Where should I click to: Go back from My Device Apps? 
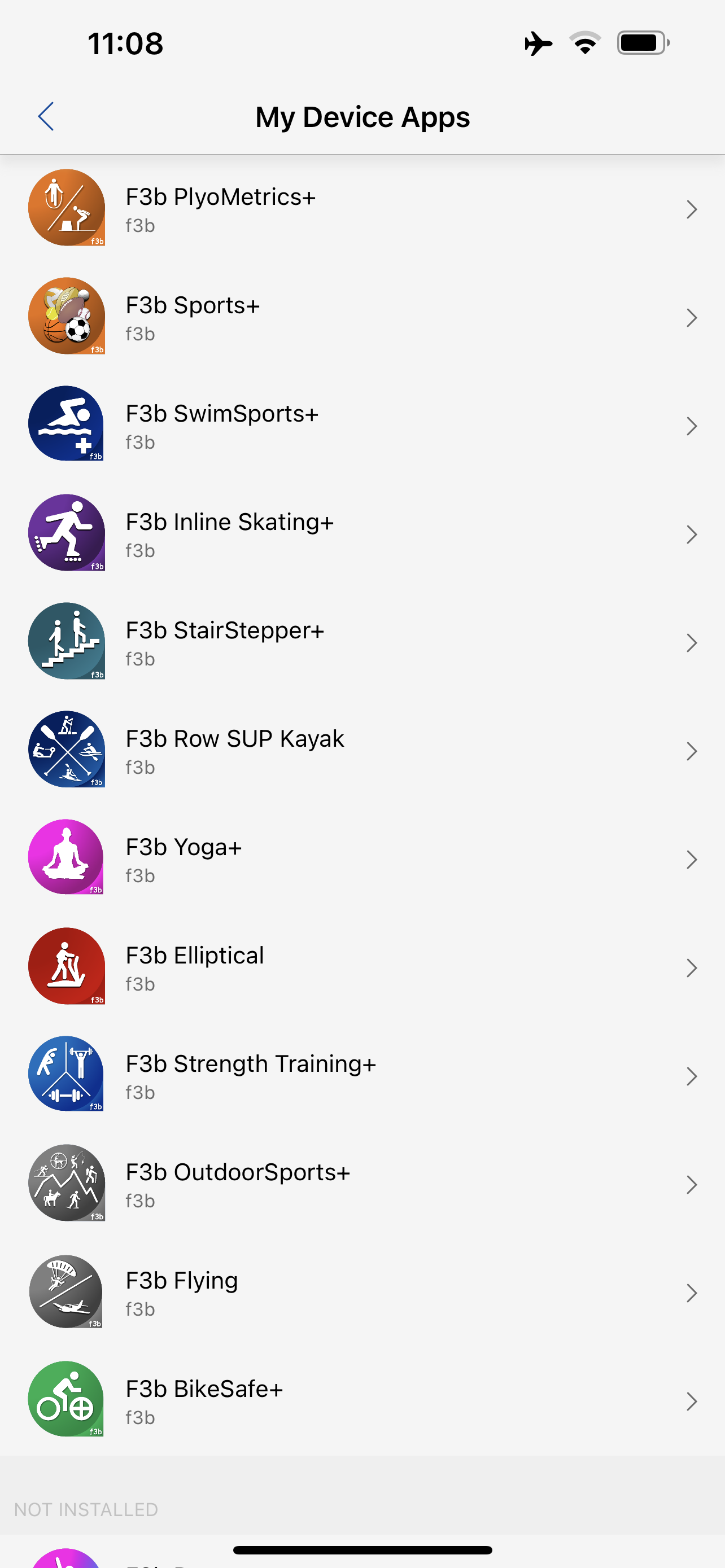46,116
